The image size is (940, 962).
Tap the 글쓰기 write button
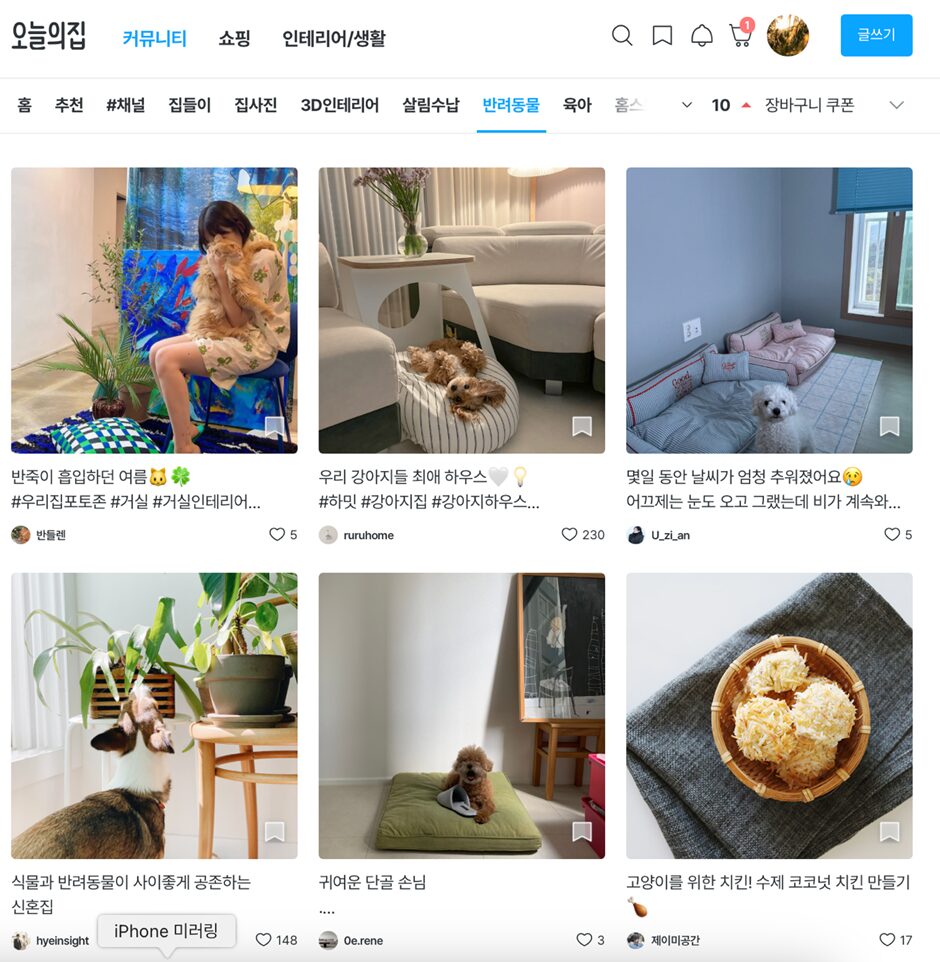(x=876, y=35)
